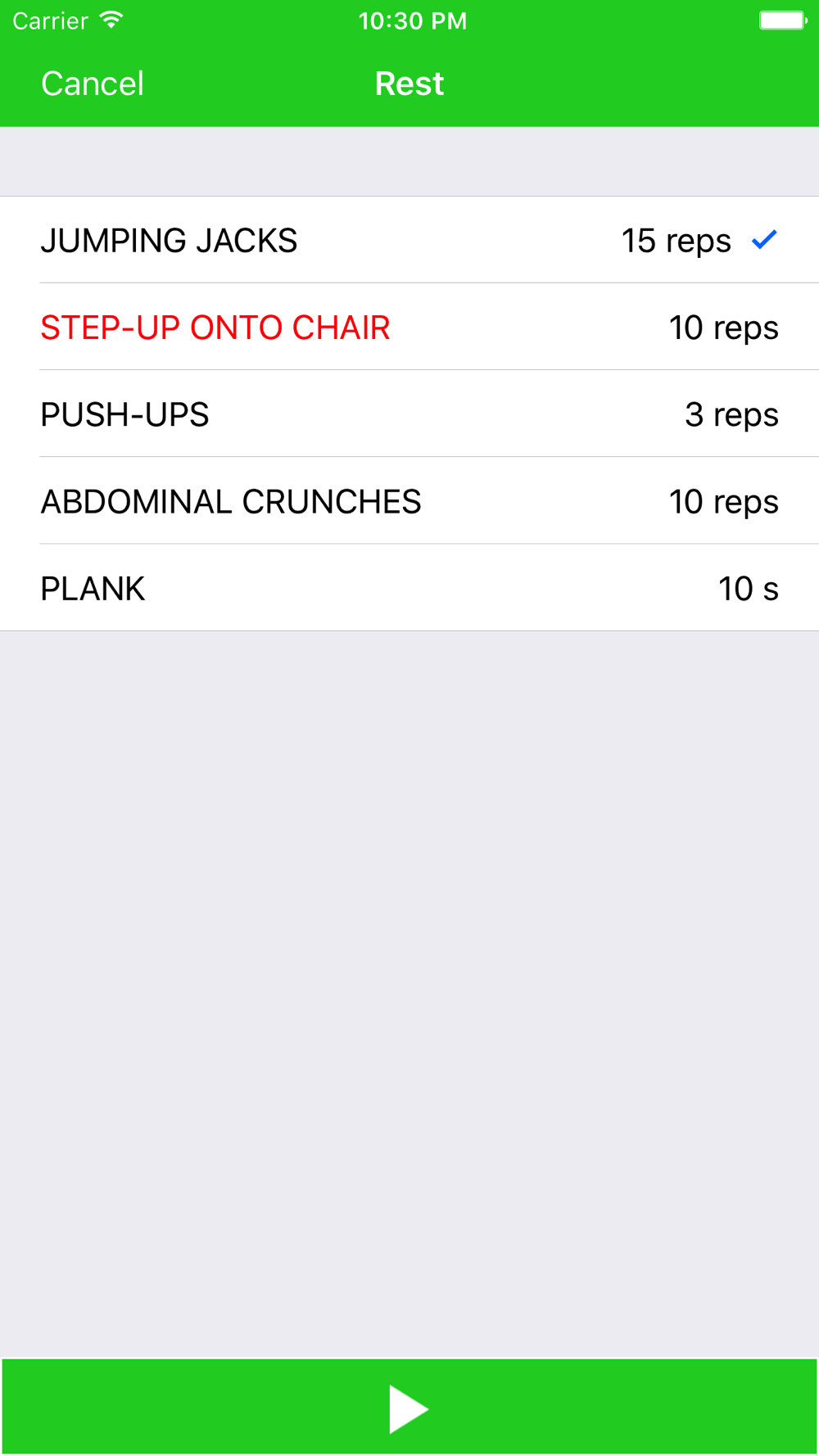Open the STEP-UP ONTO CHAIR row
The image size is (819, 1456).
(409, 327)
